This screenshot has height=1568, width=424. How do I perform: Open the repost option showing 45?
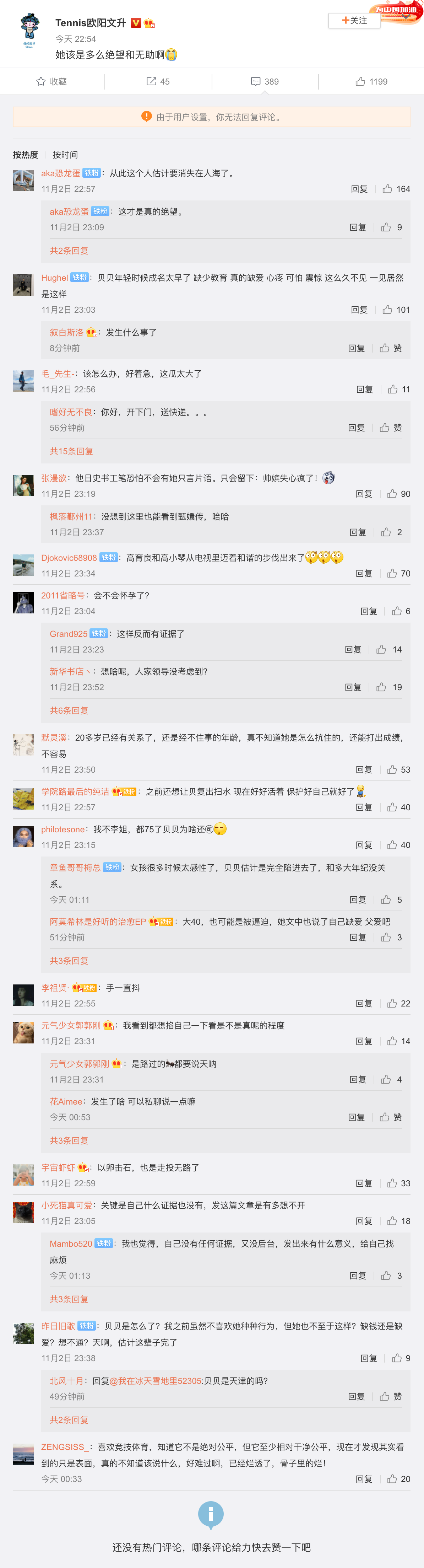coord(158,82)
